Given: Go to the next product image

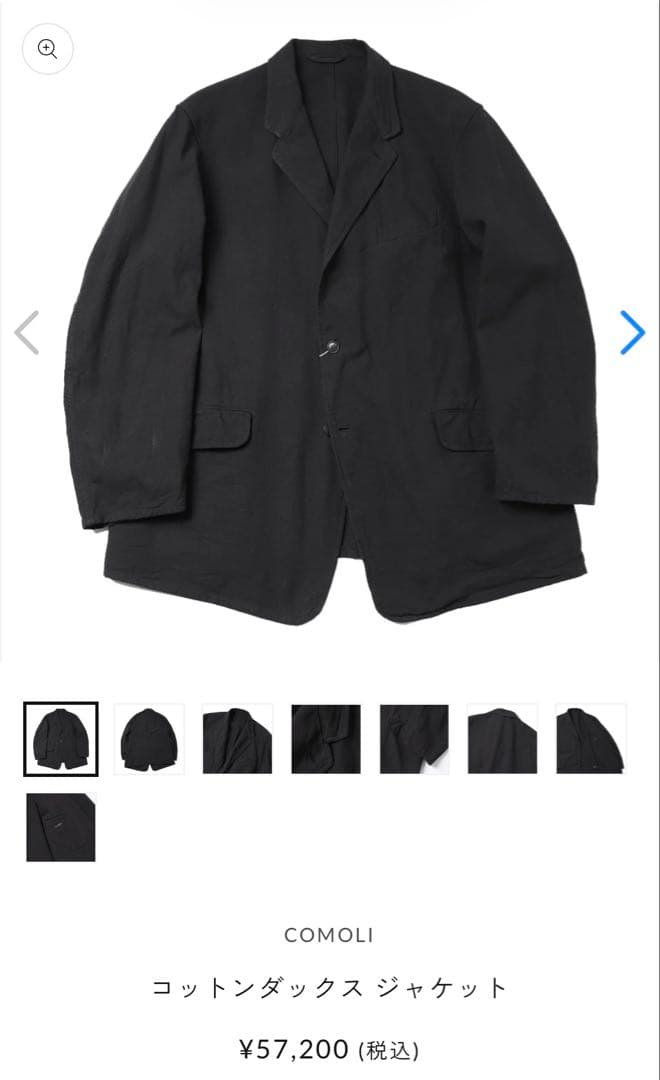Looking at the screenshot, I should (632, 333).
